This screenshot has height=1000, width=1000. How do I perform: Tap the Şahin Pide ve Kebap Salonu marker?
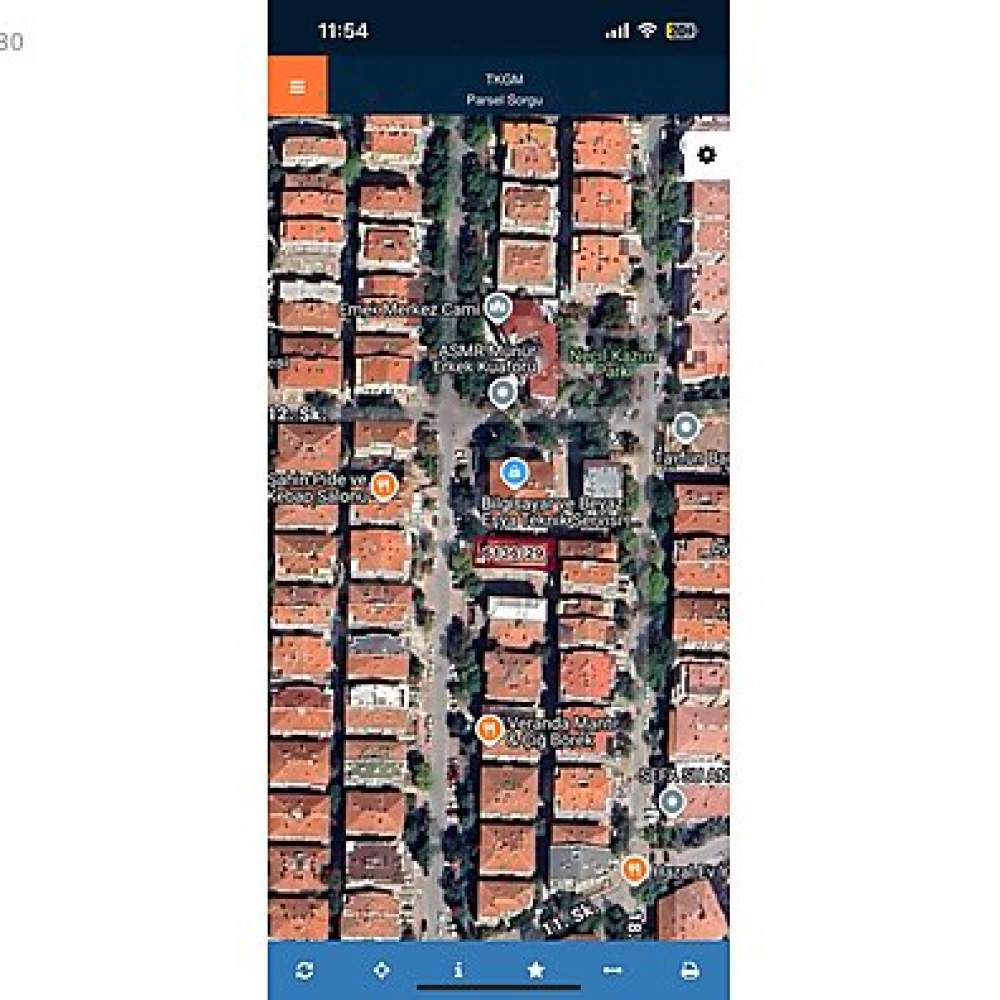[x=384, y=486]
